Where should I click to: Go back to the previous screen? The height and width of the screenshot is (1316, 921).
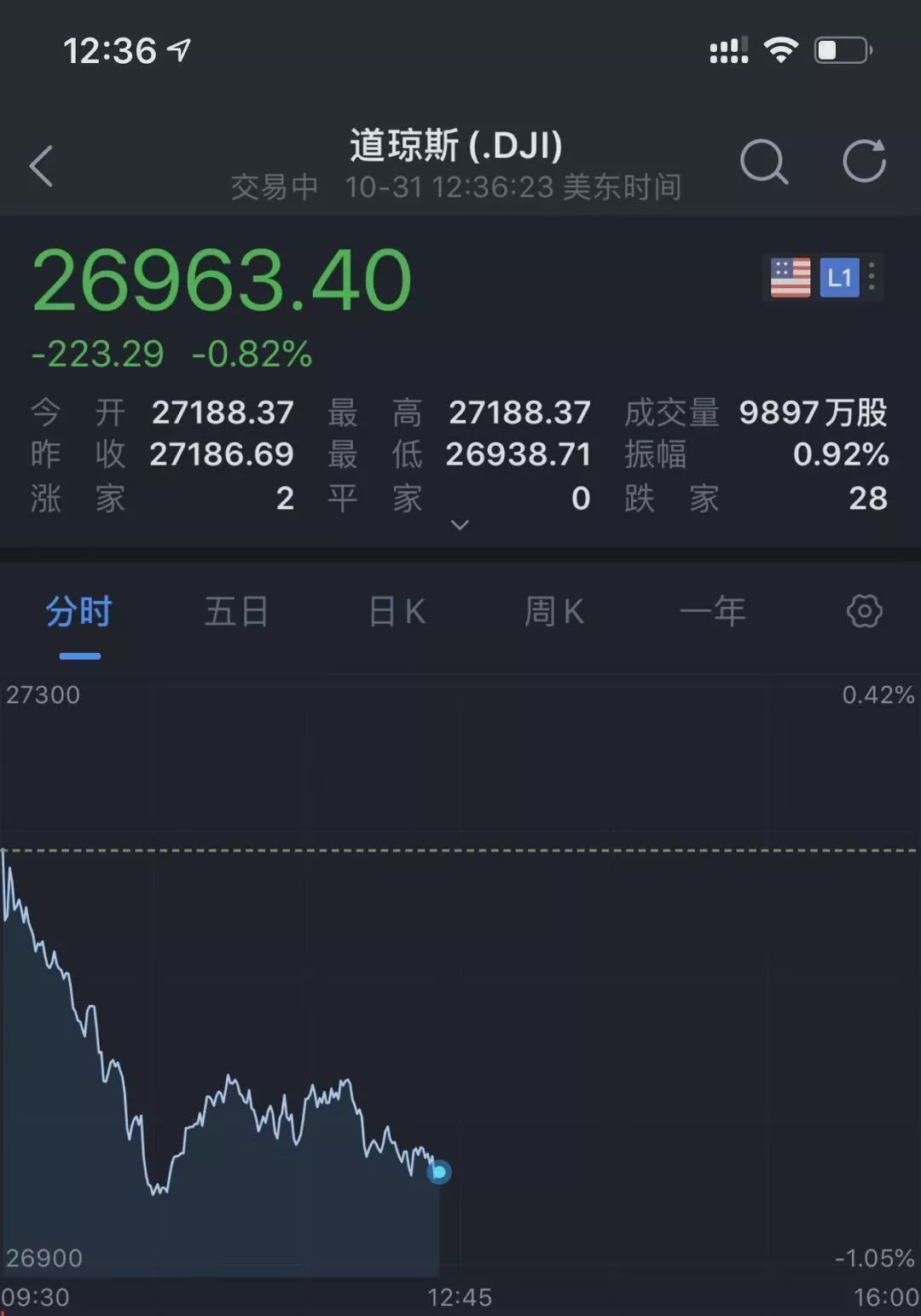point(41,165)
